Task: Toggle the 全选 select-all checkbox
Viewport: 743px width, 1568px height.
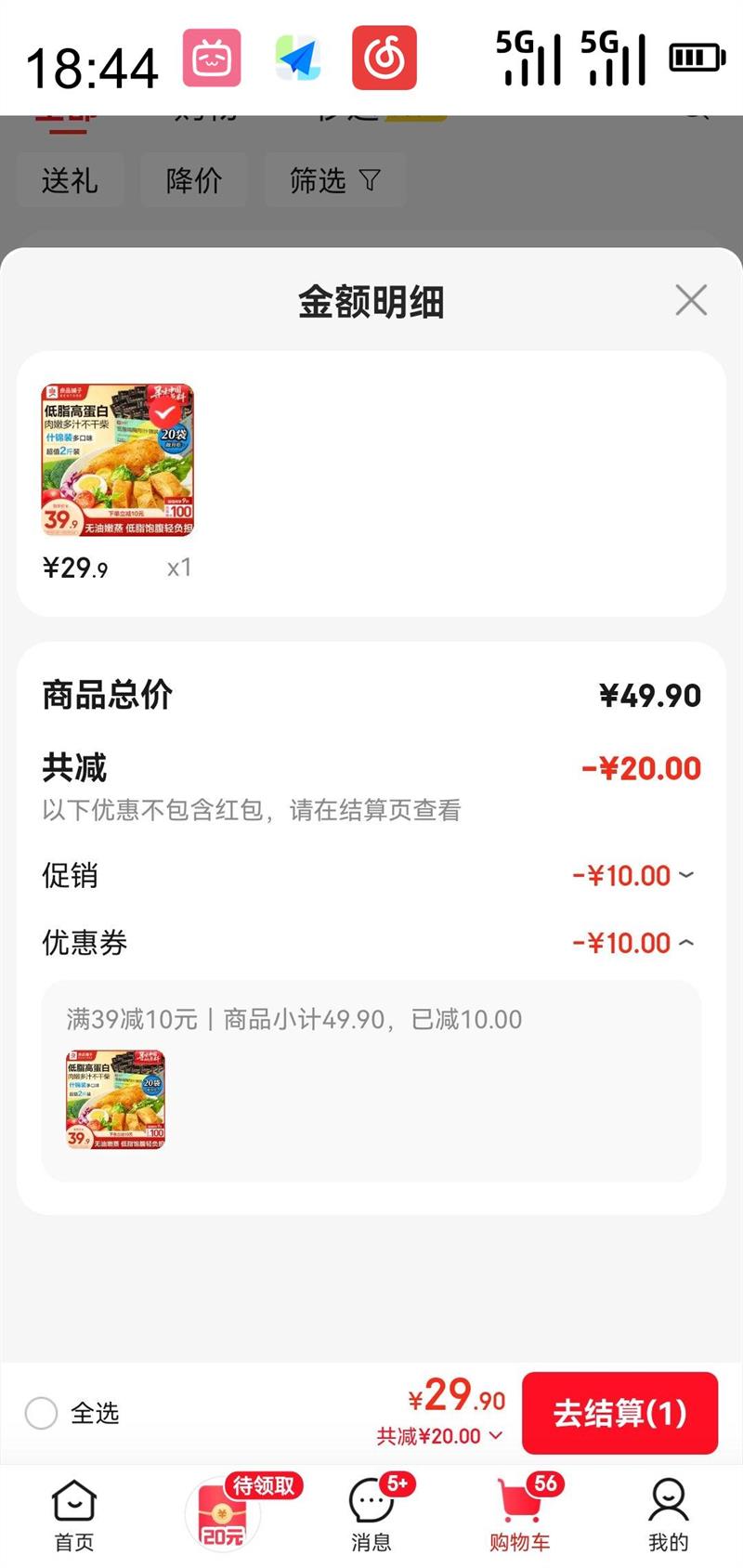Action: (41, 1414)
